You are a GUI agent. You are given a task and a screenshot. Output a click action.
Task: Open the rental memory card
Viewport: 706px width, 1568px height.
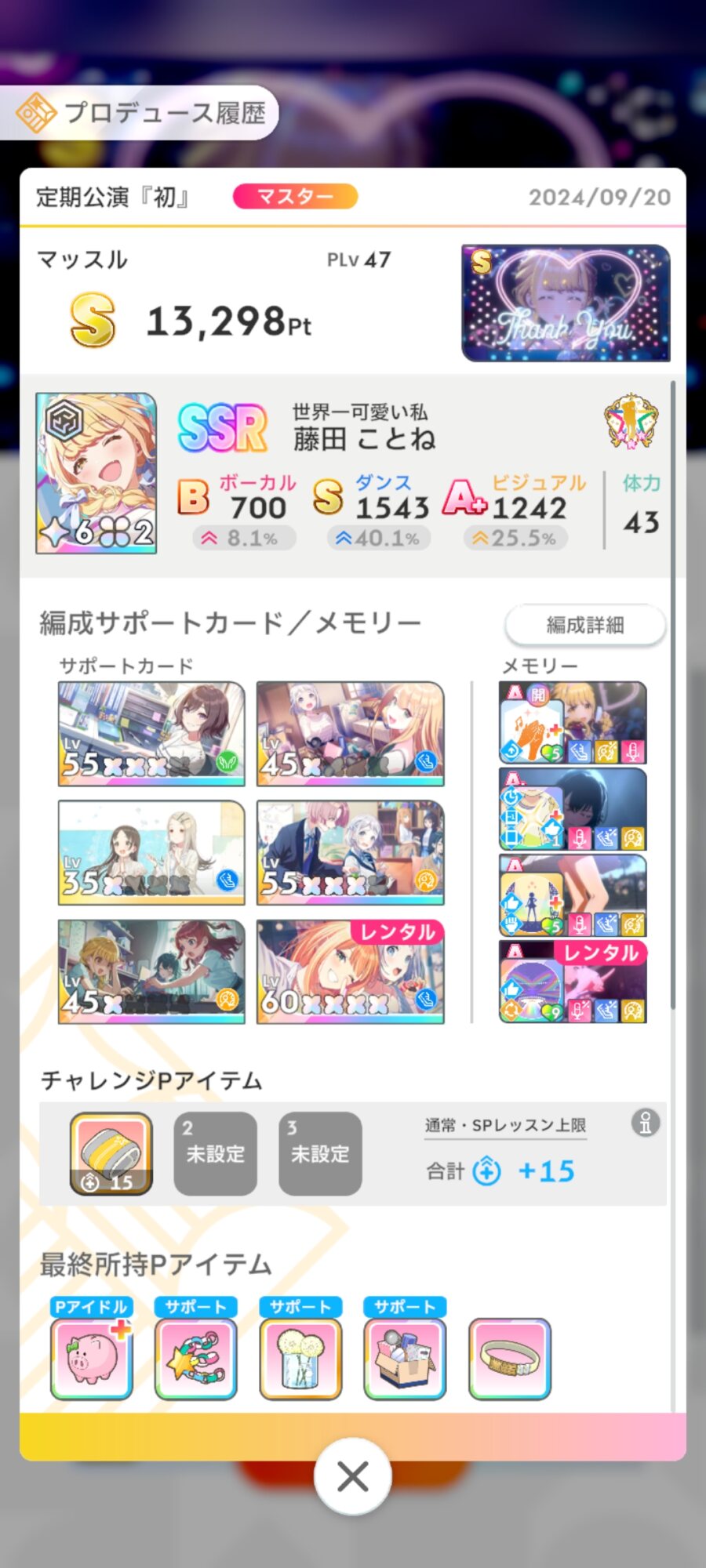coord(573,982)
